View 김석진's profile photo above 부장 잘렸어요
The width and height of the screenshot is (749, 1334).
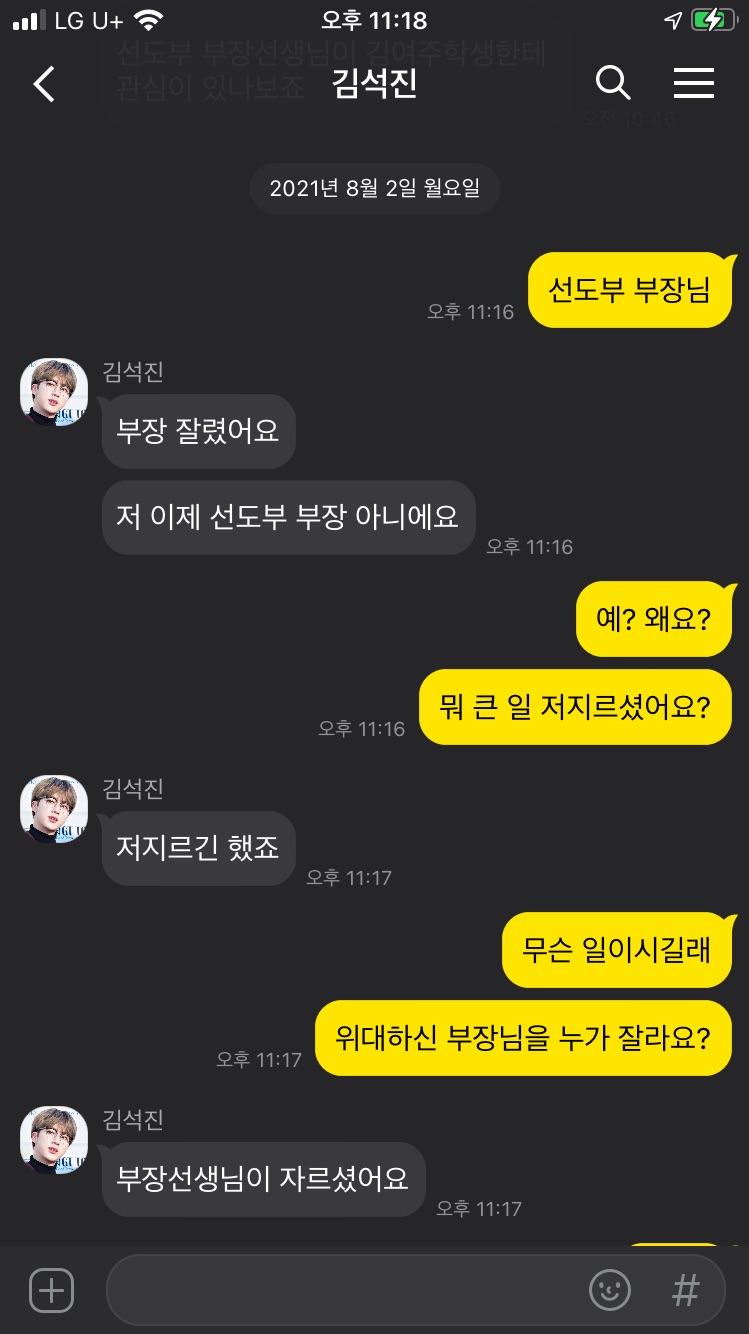tap(54, 392)
